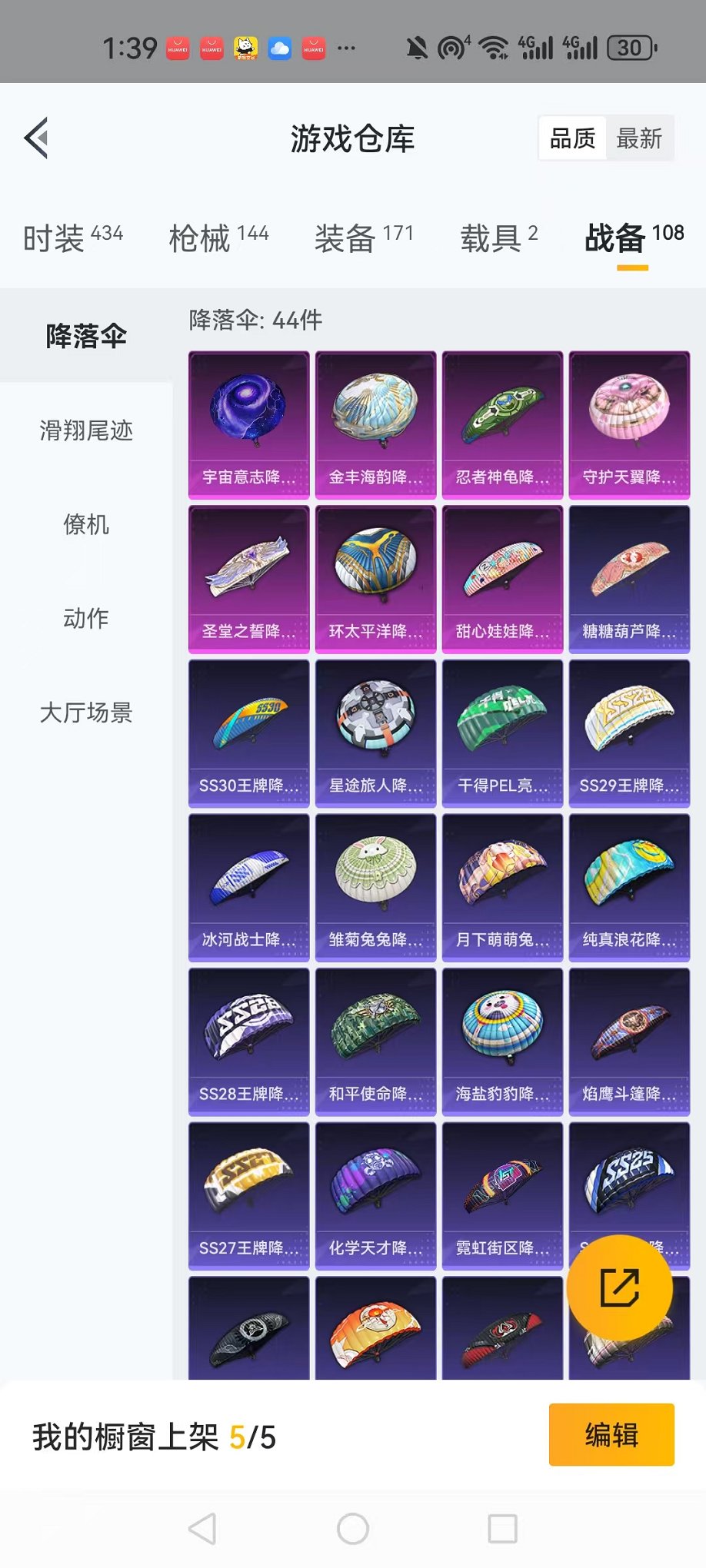View the 海盐豹豹 parachute item
Screen dimensions: 706x1568
coord(503,1041)
